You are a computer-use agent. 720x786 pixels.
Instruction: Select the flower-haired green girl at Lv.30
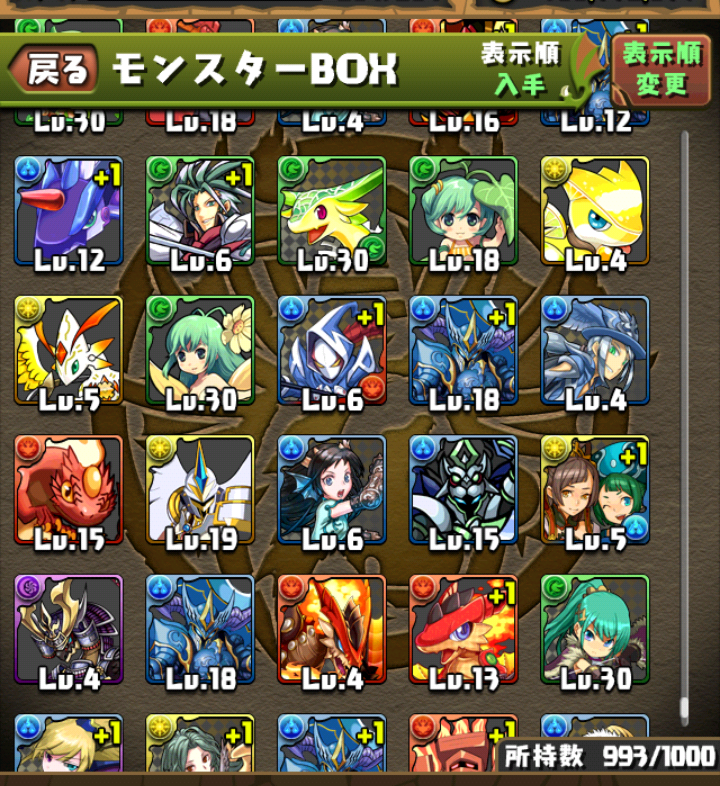coord(200,351)
